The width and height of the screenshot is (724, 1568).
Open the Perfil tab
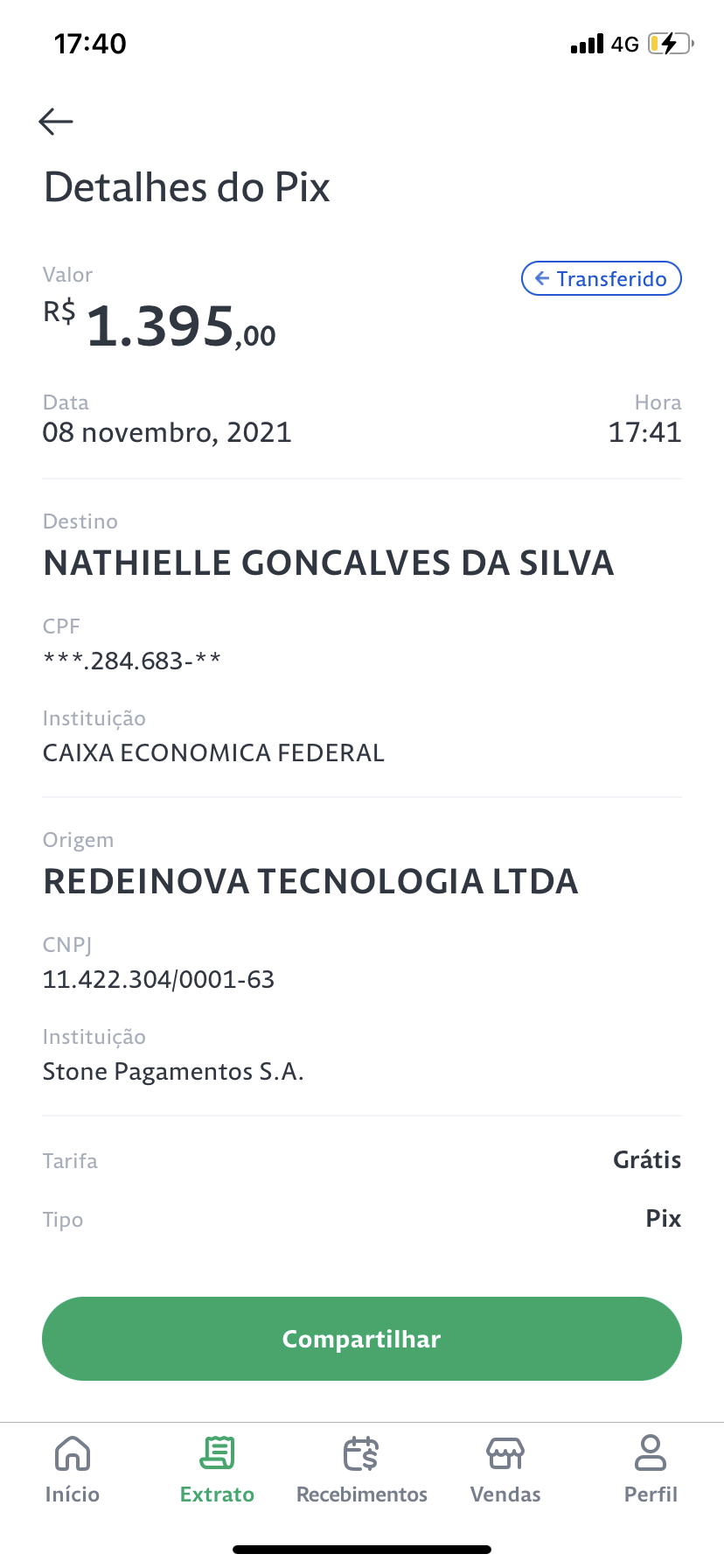click(x=651, y=1470)
